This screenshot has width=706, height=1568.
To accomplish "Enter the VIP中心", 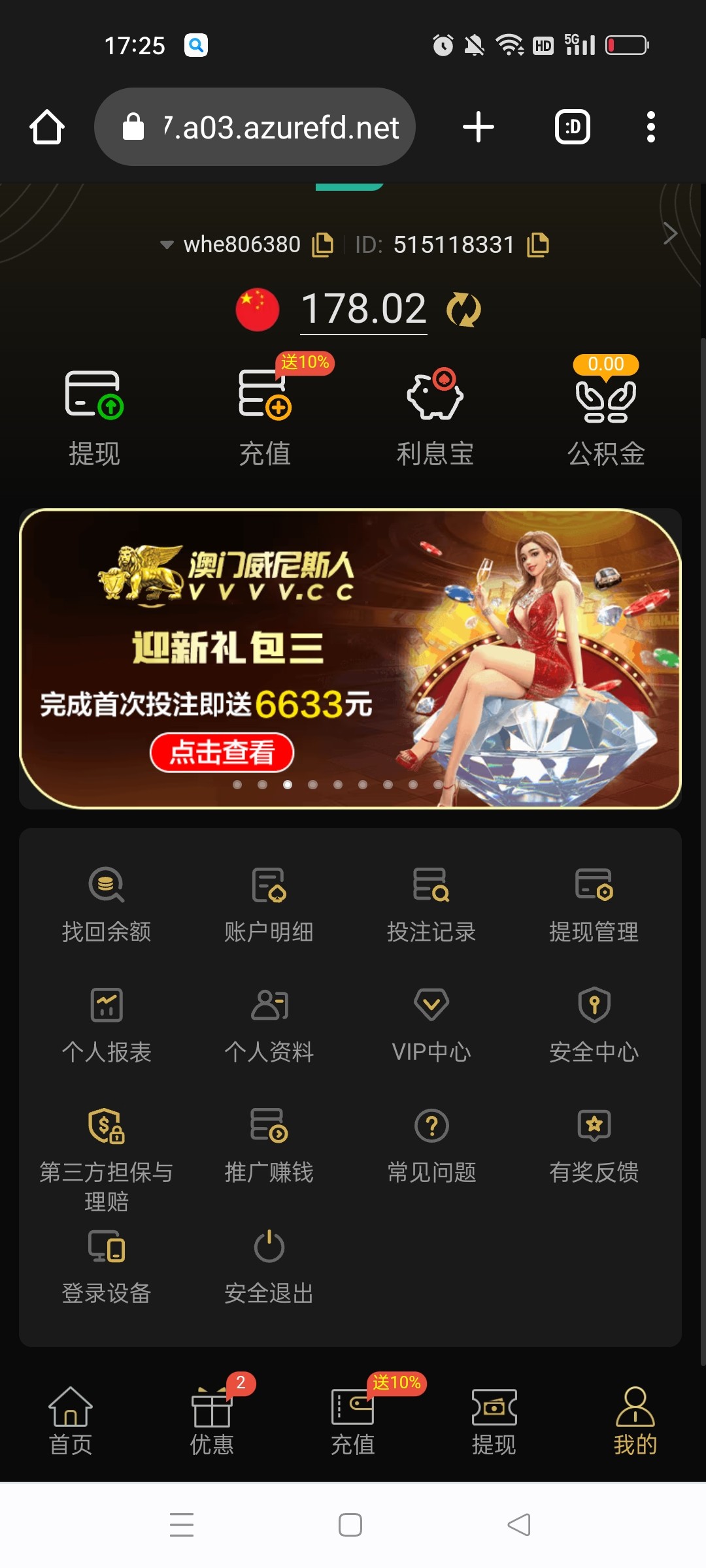I will (431, 1026).
